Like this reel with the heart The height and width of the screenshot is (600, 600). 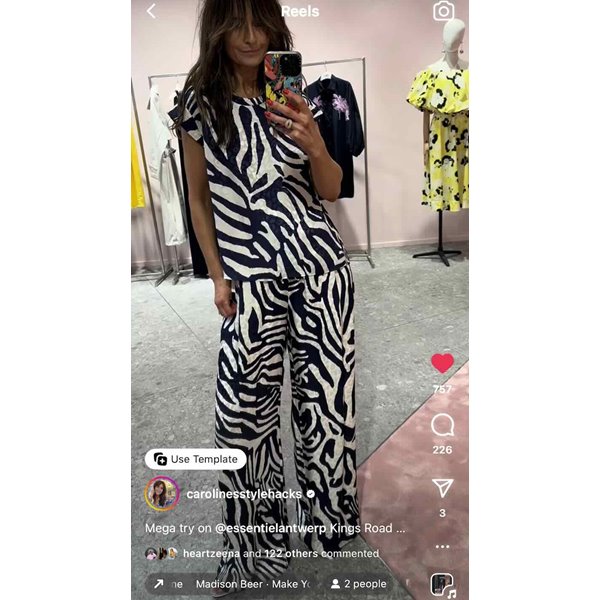click(442, 364)
